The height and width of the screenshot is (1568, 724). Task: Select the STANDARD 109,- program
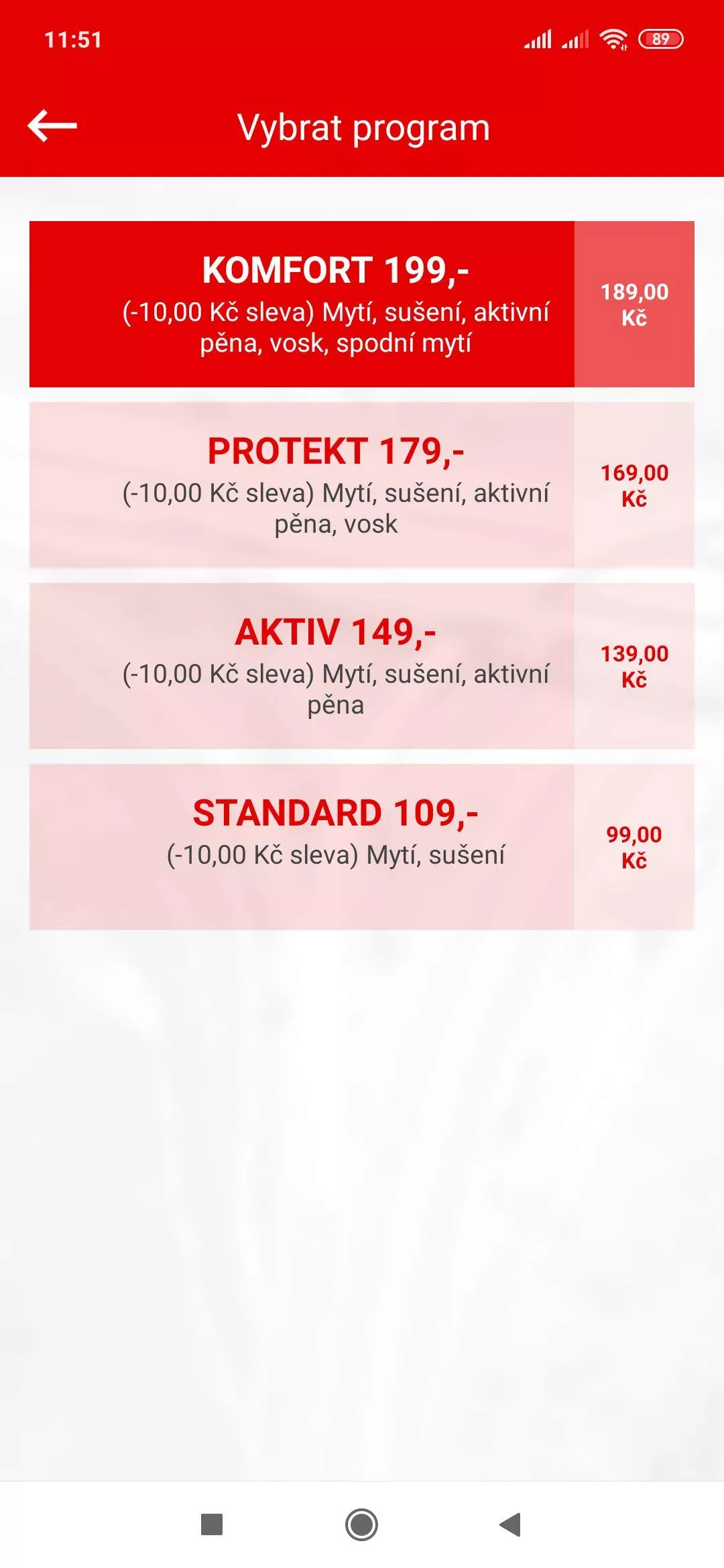(362, 846)
